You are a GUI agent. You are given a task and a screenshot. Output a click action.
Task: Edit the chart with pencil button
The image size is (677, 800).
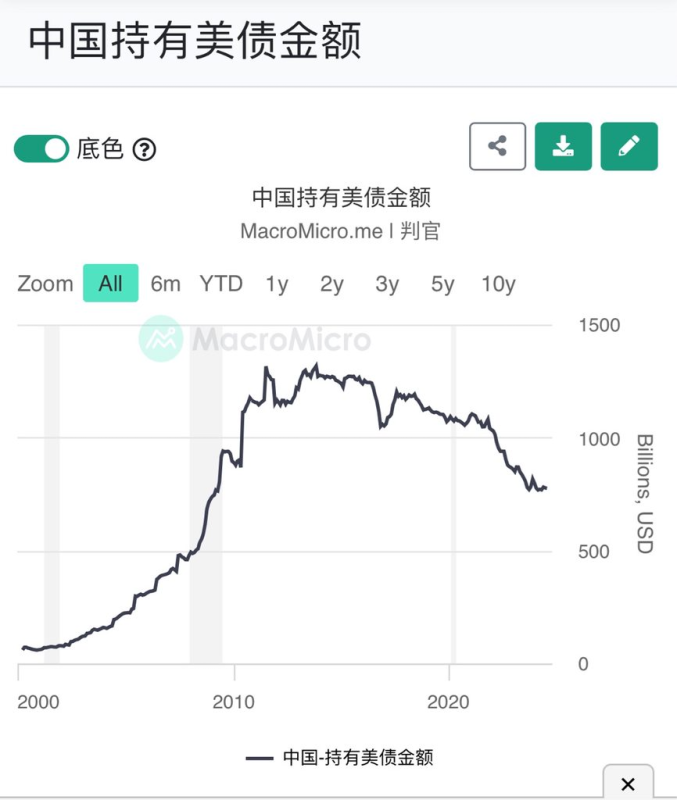(x=629, y=147)
